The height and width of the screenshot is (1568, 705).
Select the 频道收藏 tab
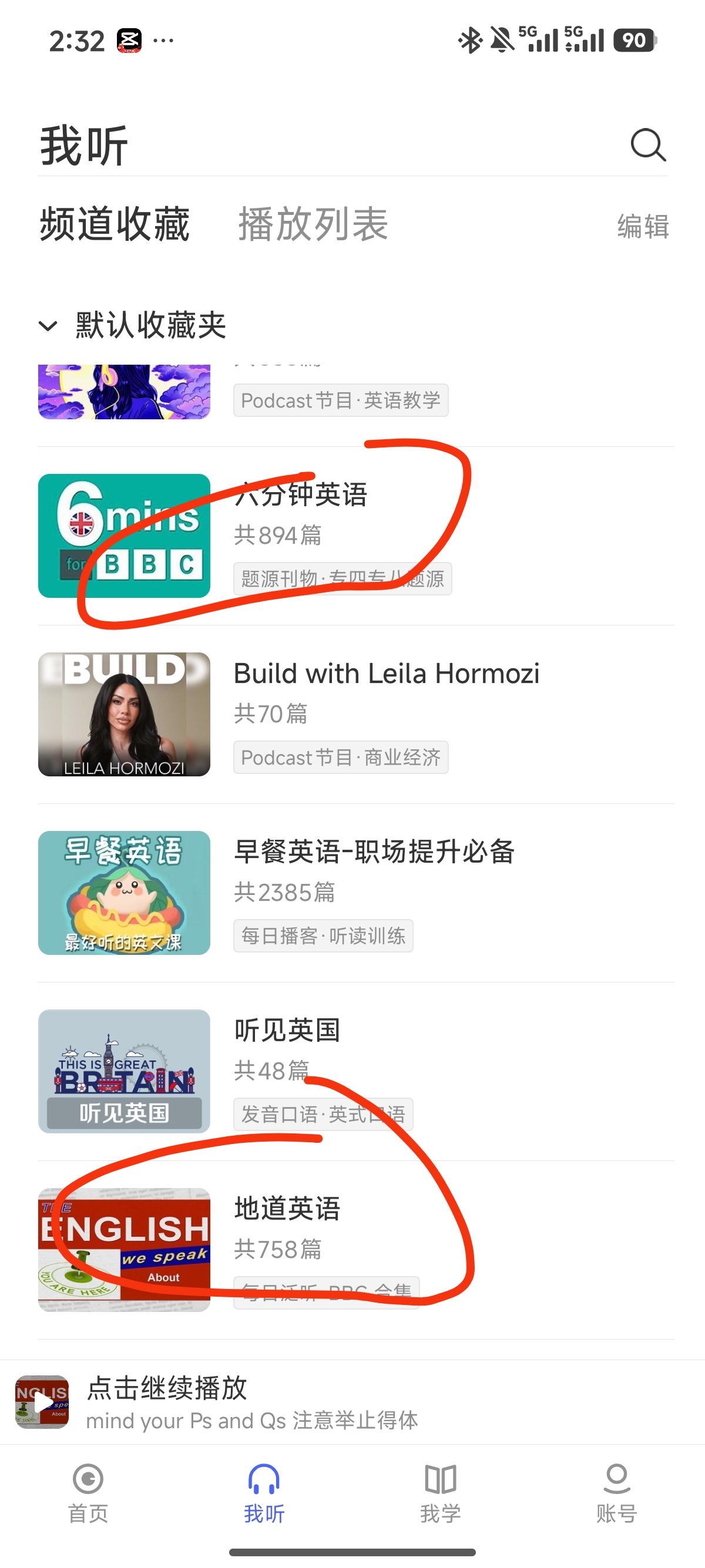click(115, 224)
